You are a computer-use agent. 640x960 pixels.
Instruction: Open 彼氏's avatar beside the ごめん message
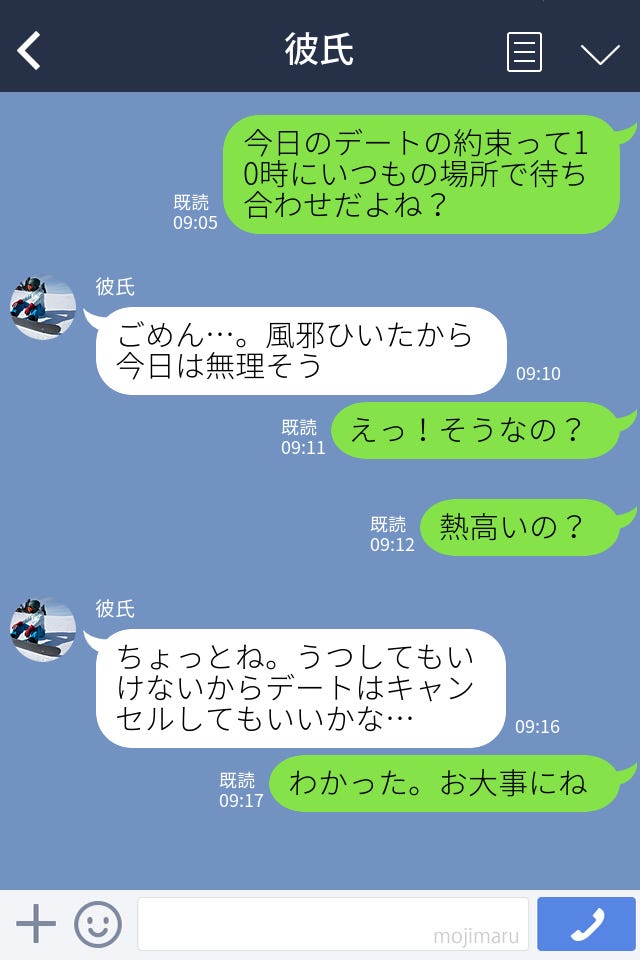(43, 307)
